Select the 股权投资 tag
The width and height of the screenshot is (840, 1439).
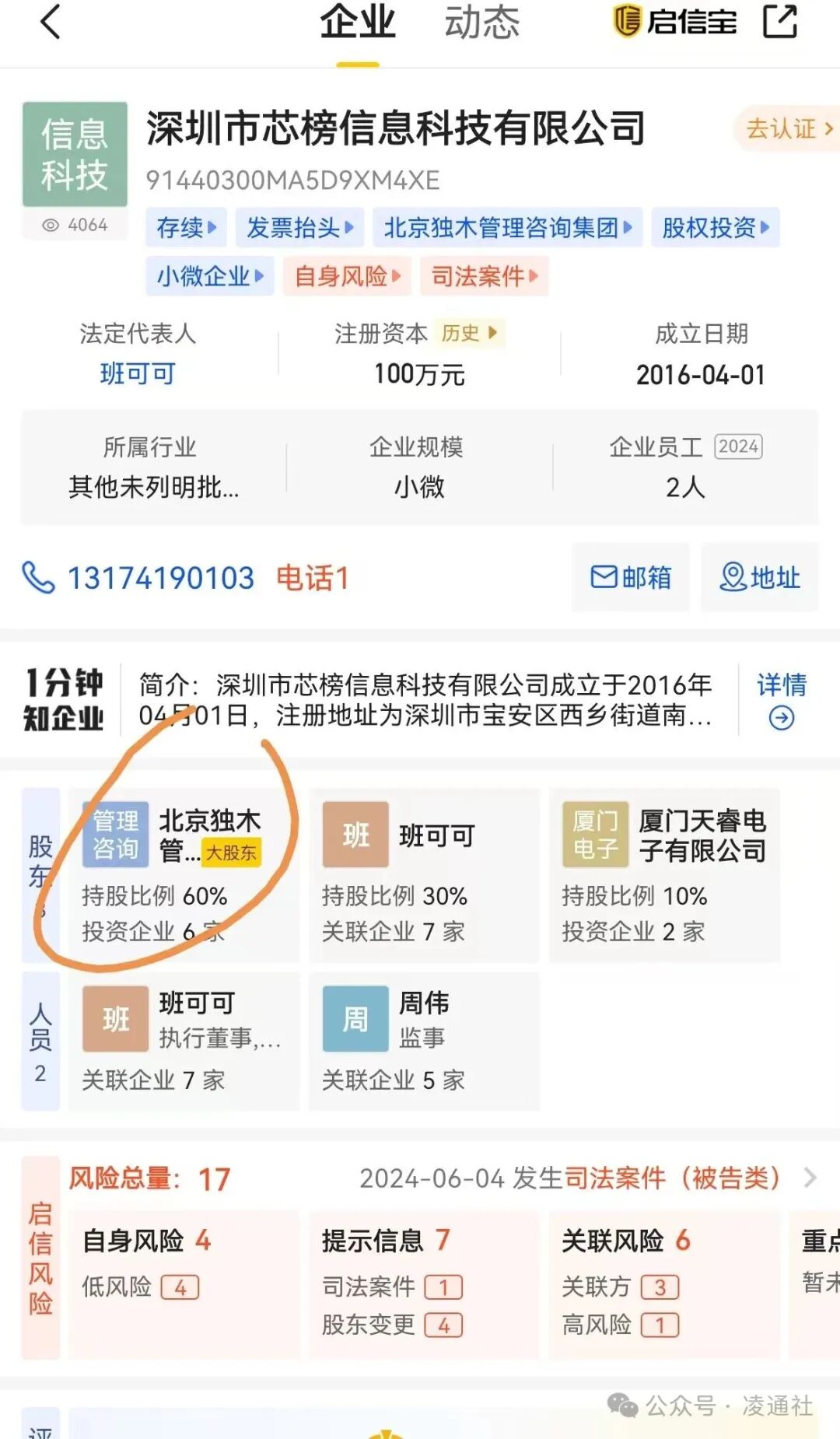[716, 228]
